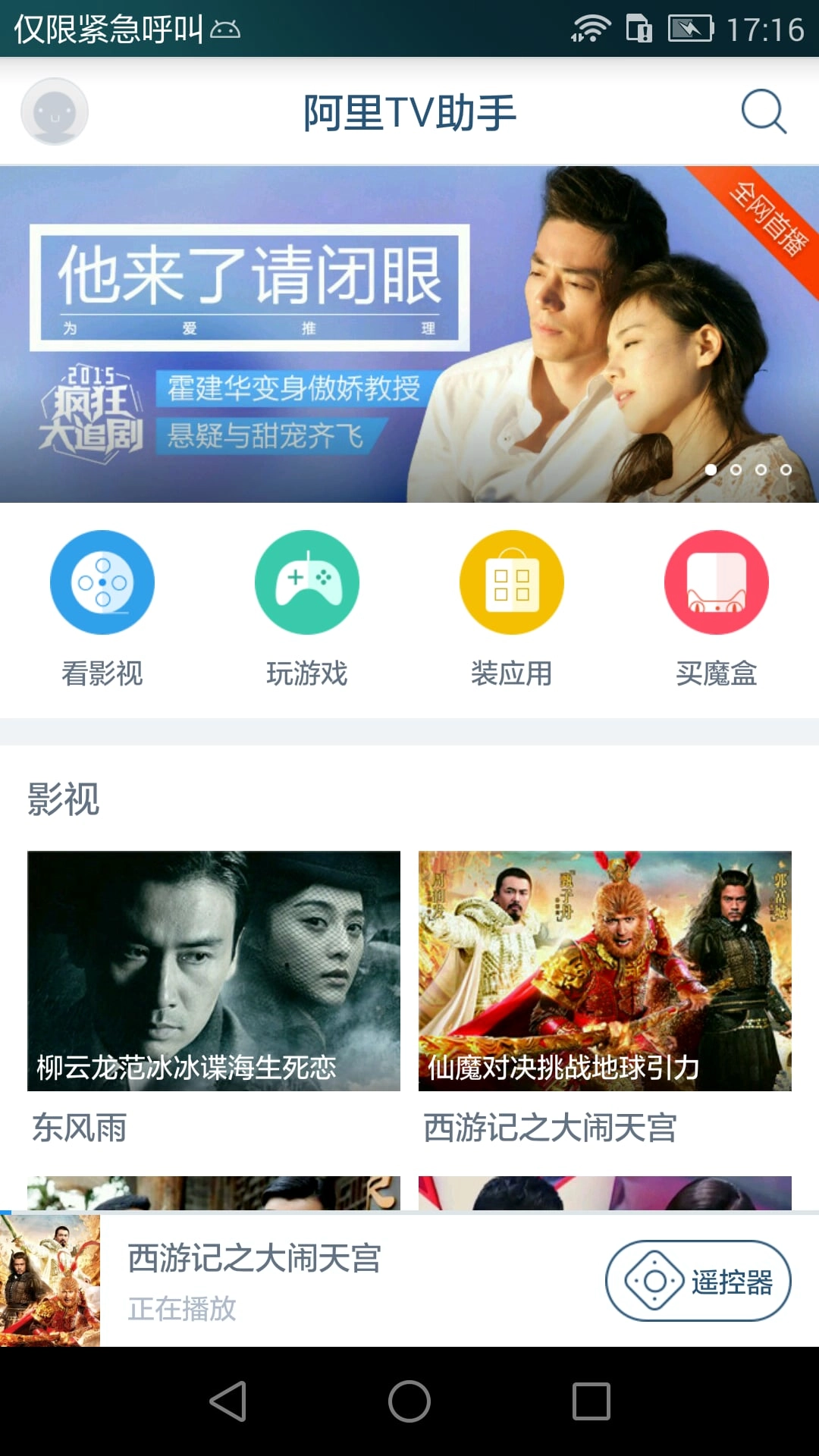The width and height of the screenshot is (819, 1456).
Task: Select the 看影视 movie reel icon
Action: (x=103, y=582)
